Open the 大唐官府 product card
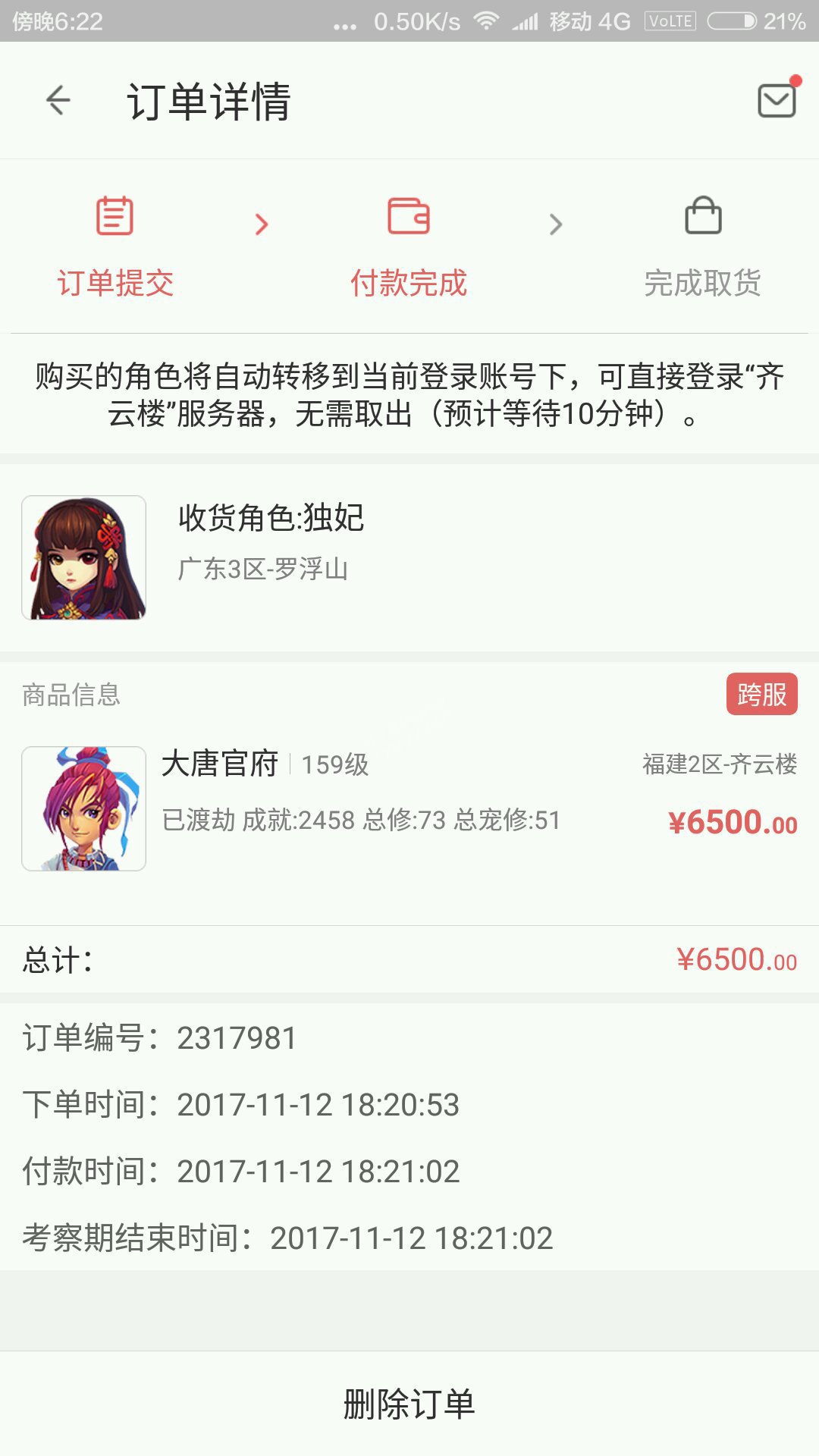The image size is (819, 1456). [409, 808]
